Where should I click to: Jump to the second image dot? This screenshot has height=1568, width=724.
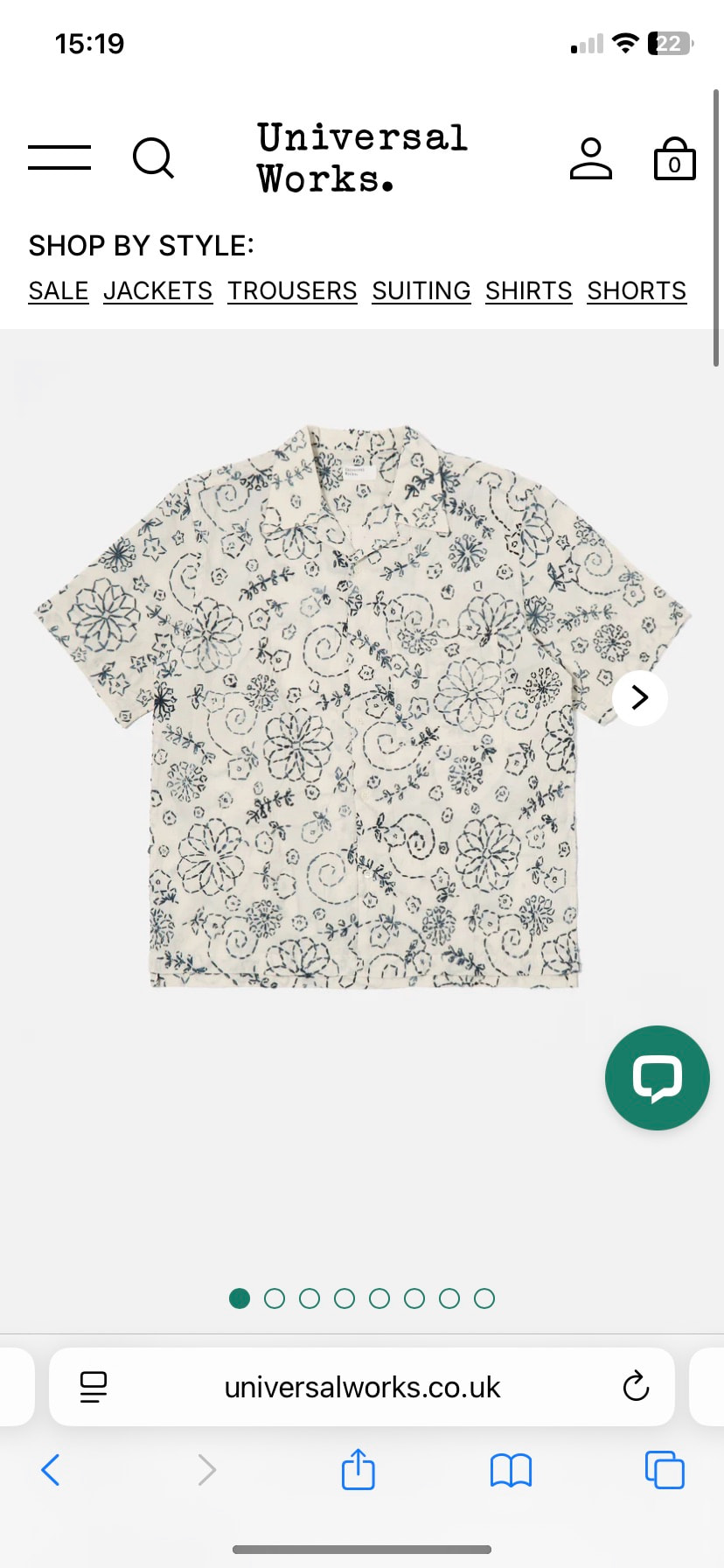coord(275,1298)
